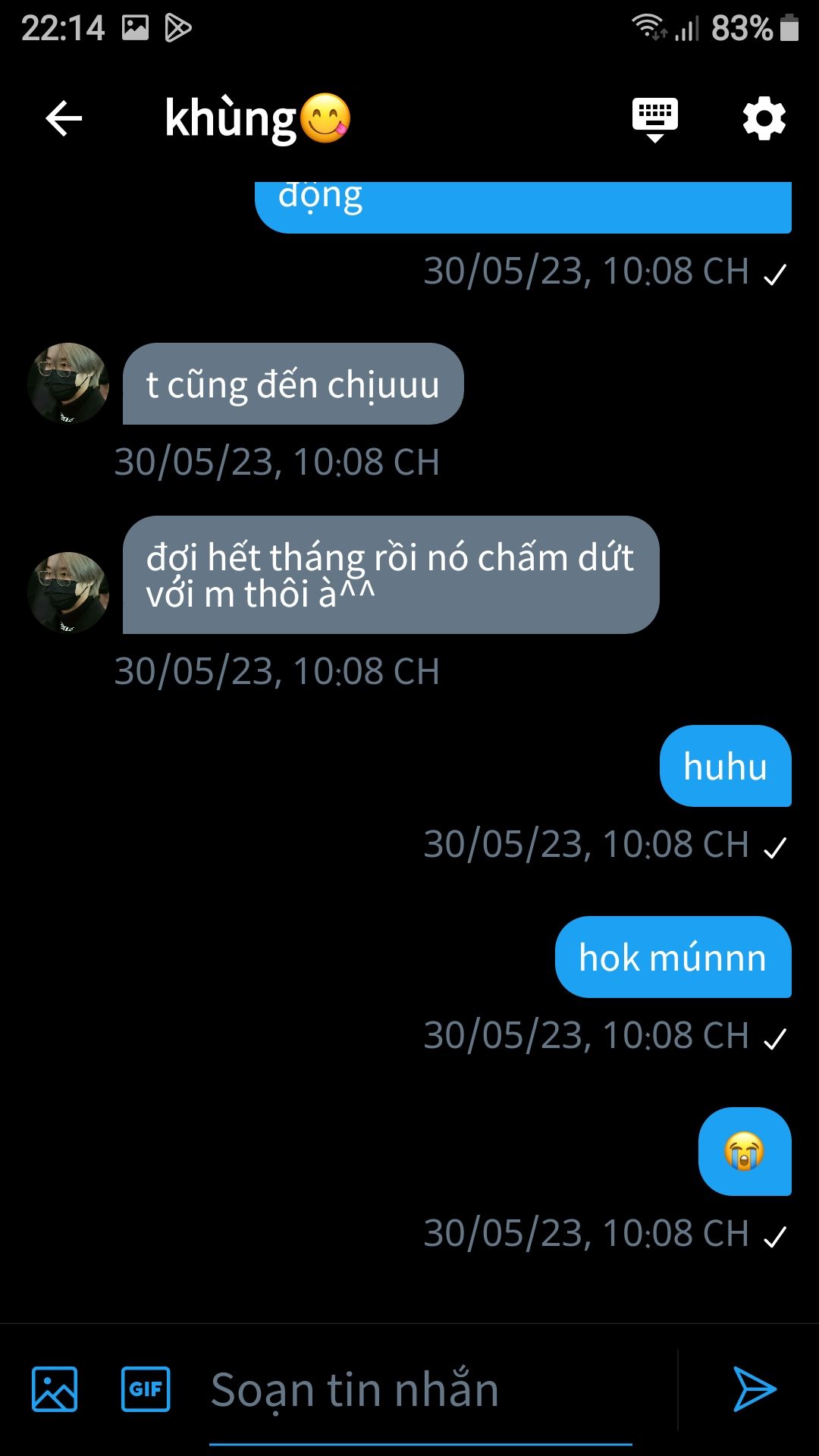Viewport: 819px width, 1456px height.
Task: Focus the "Soạn tin nhắn" message field
Action: 421,1391
